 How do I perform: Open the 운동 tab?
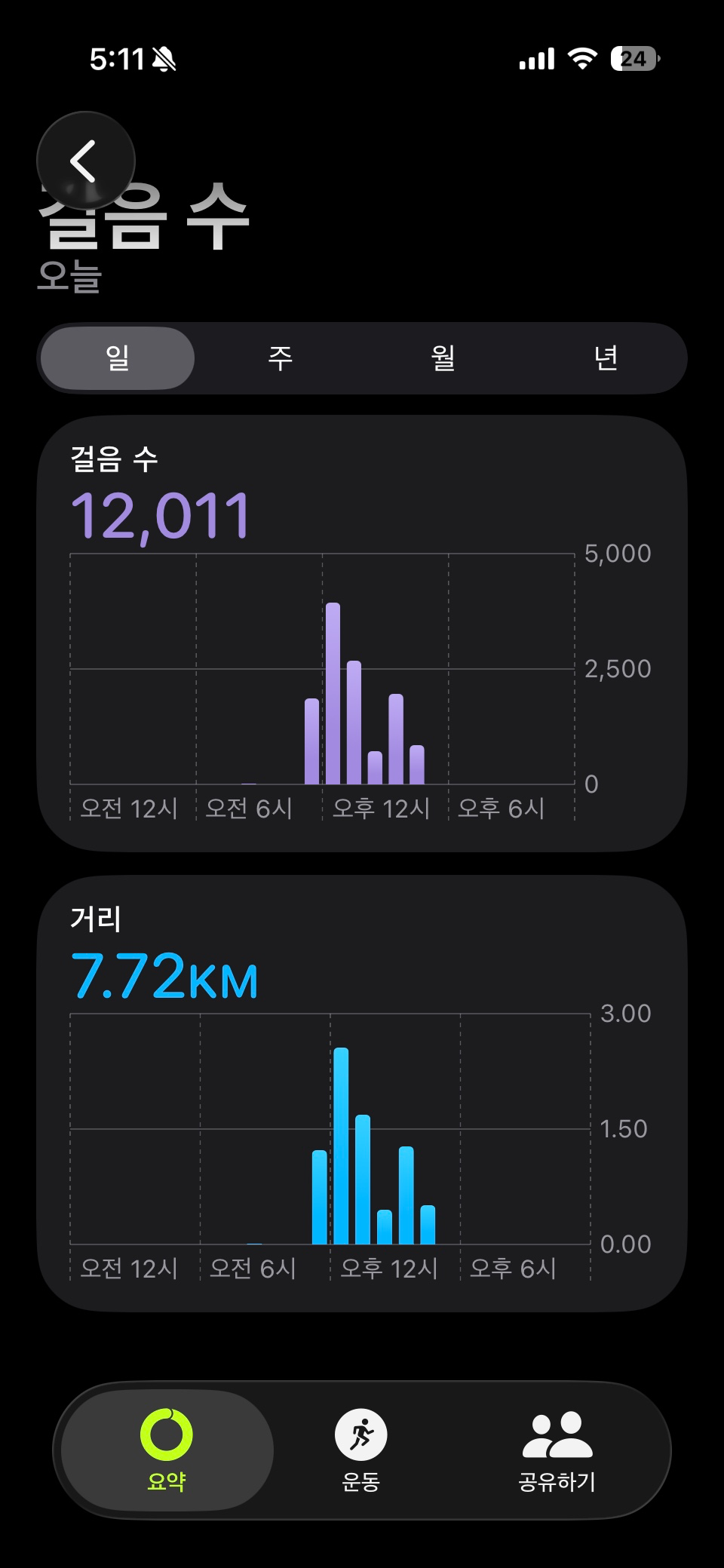coord(361,1450)
